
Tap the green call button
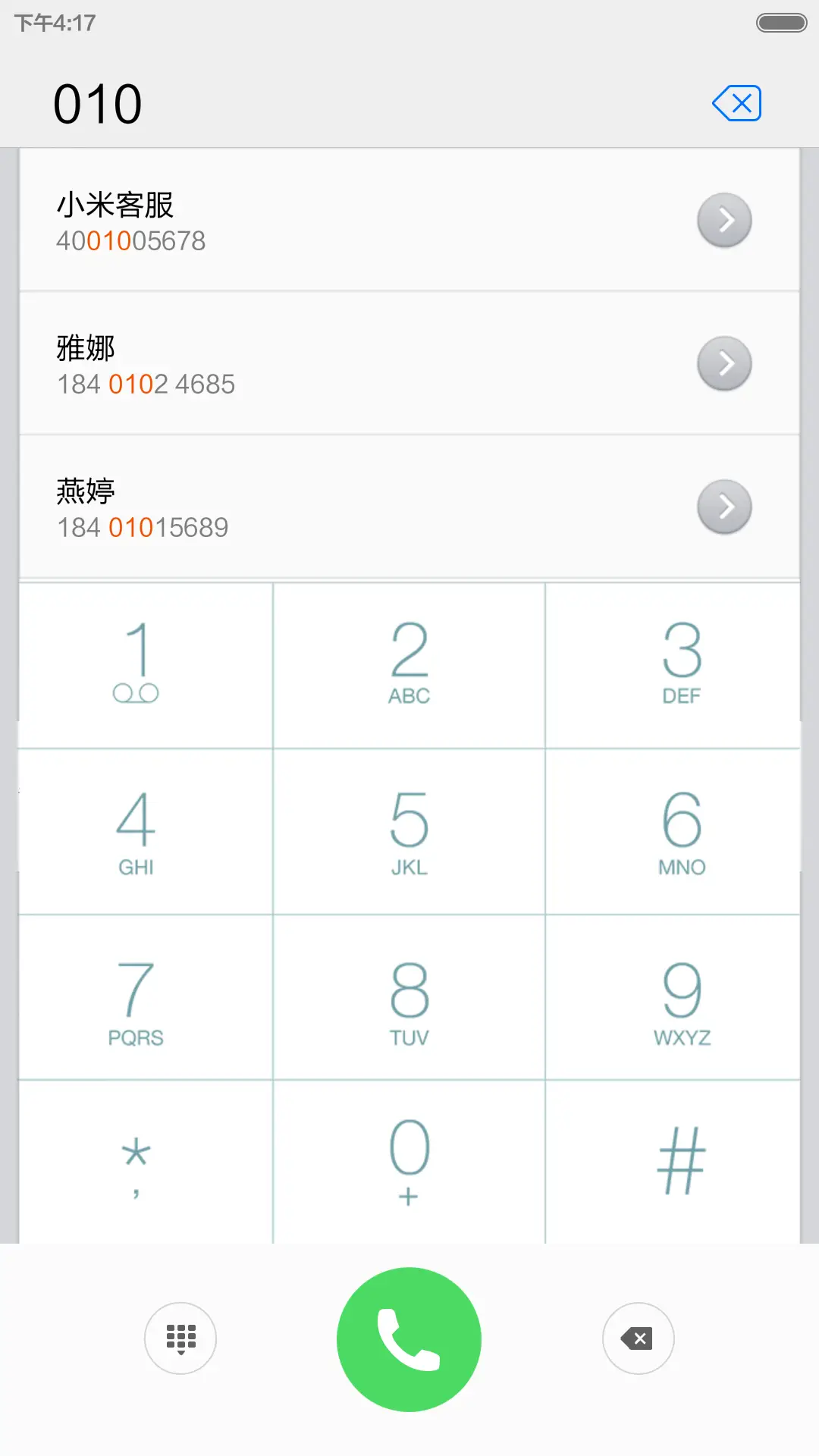[409, 1339]
